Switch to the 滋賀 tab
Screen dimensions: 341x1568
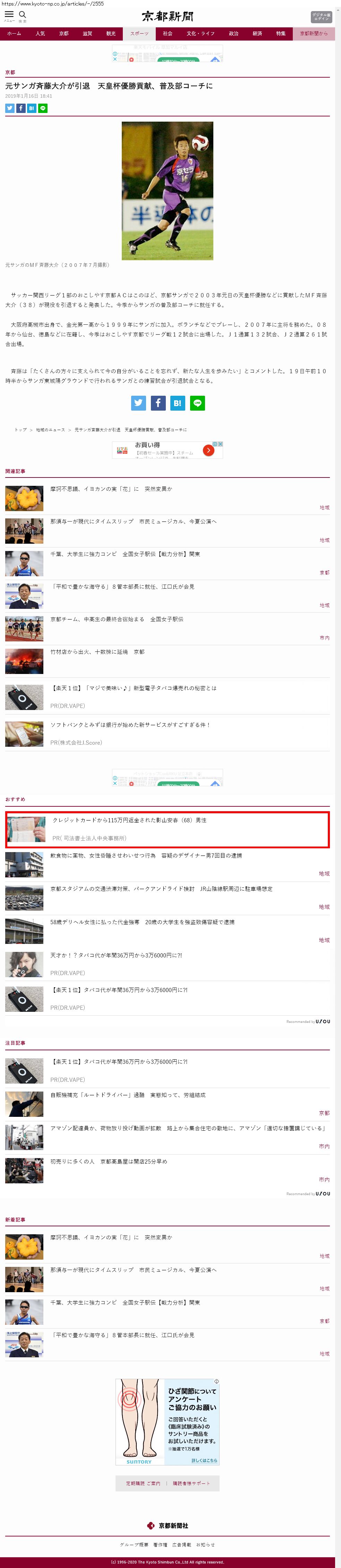tap(87, 34)
